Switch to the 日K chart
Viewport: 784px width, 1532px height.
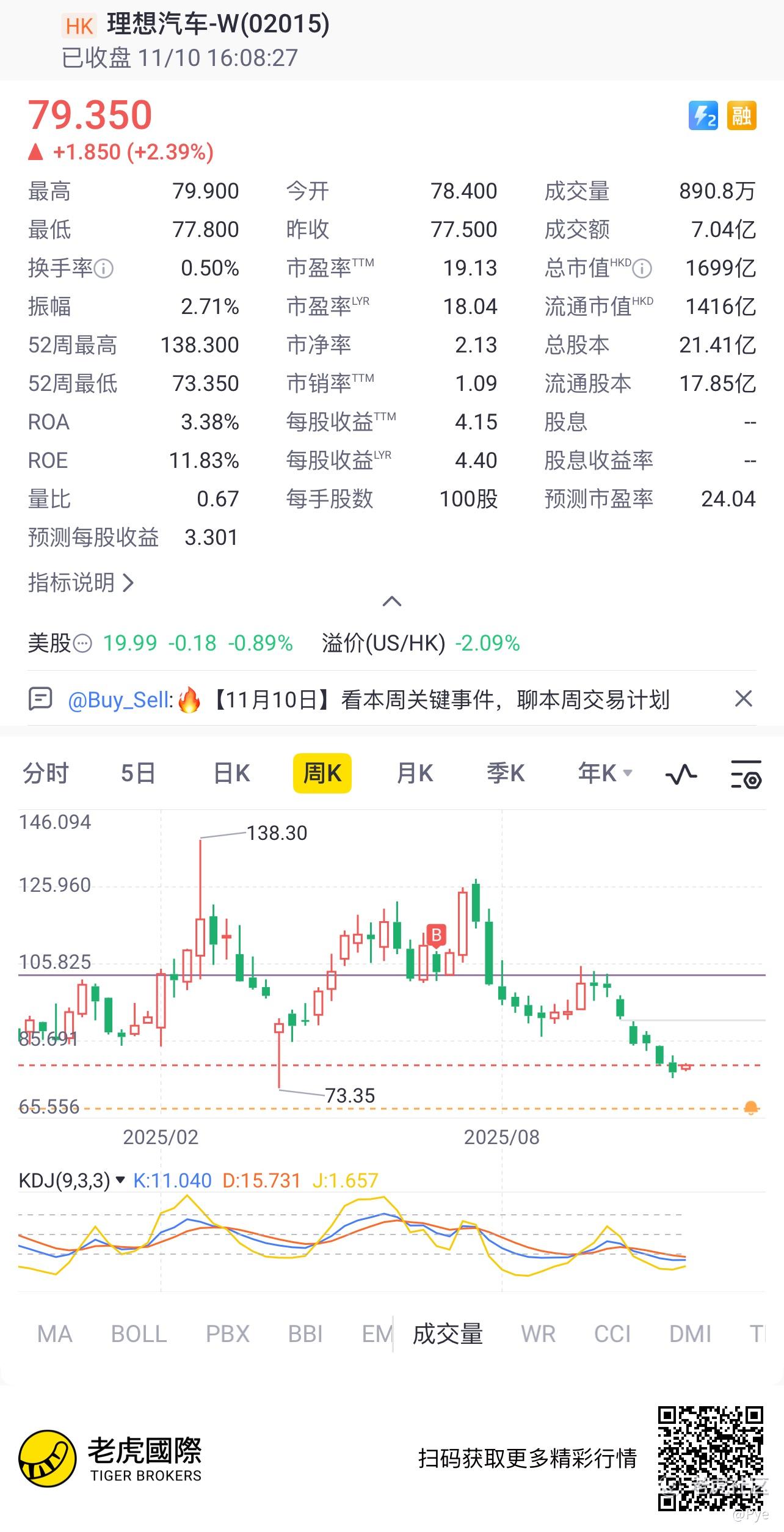(231, 773)
